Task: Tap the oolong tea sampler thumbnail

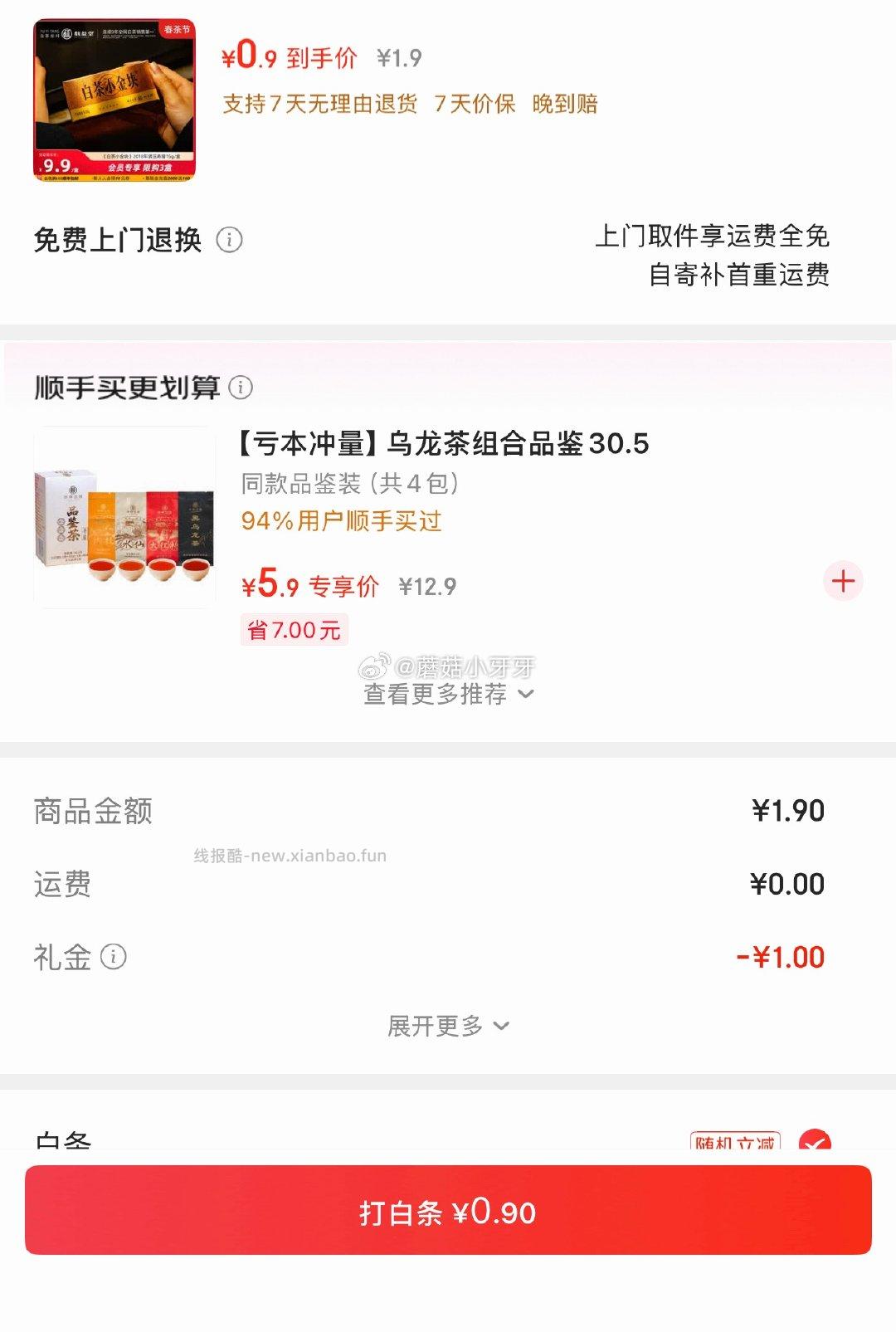Action: point(124,516)
